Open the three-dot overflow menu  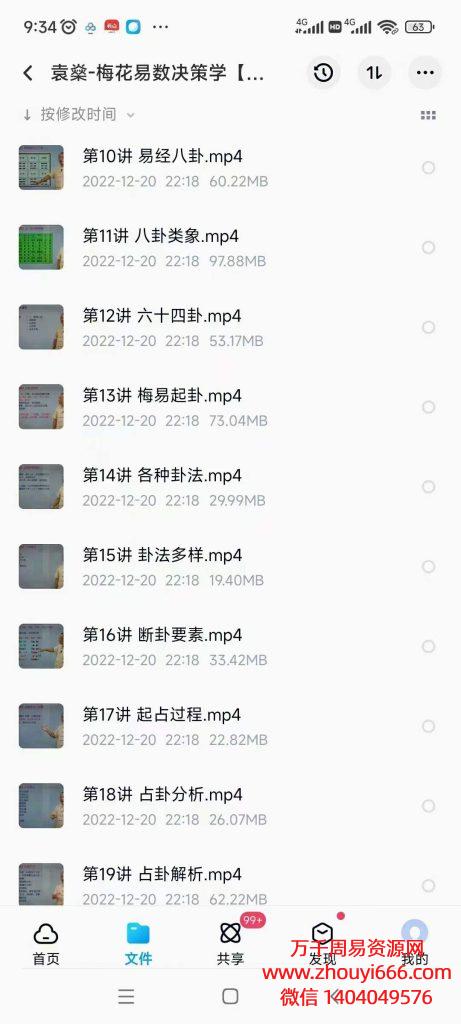(425, 72)
